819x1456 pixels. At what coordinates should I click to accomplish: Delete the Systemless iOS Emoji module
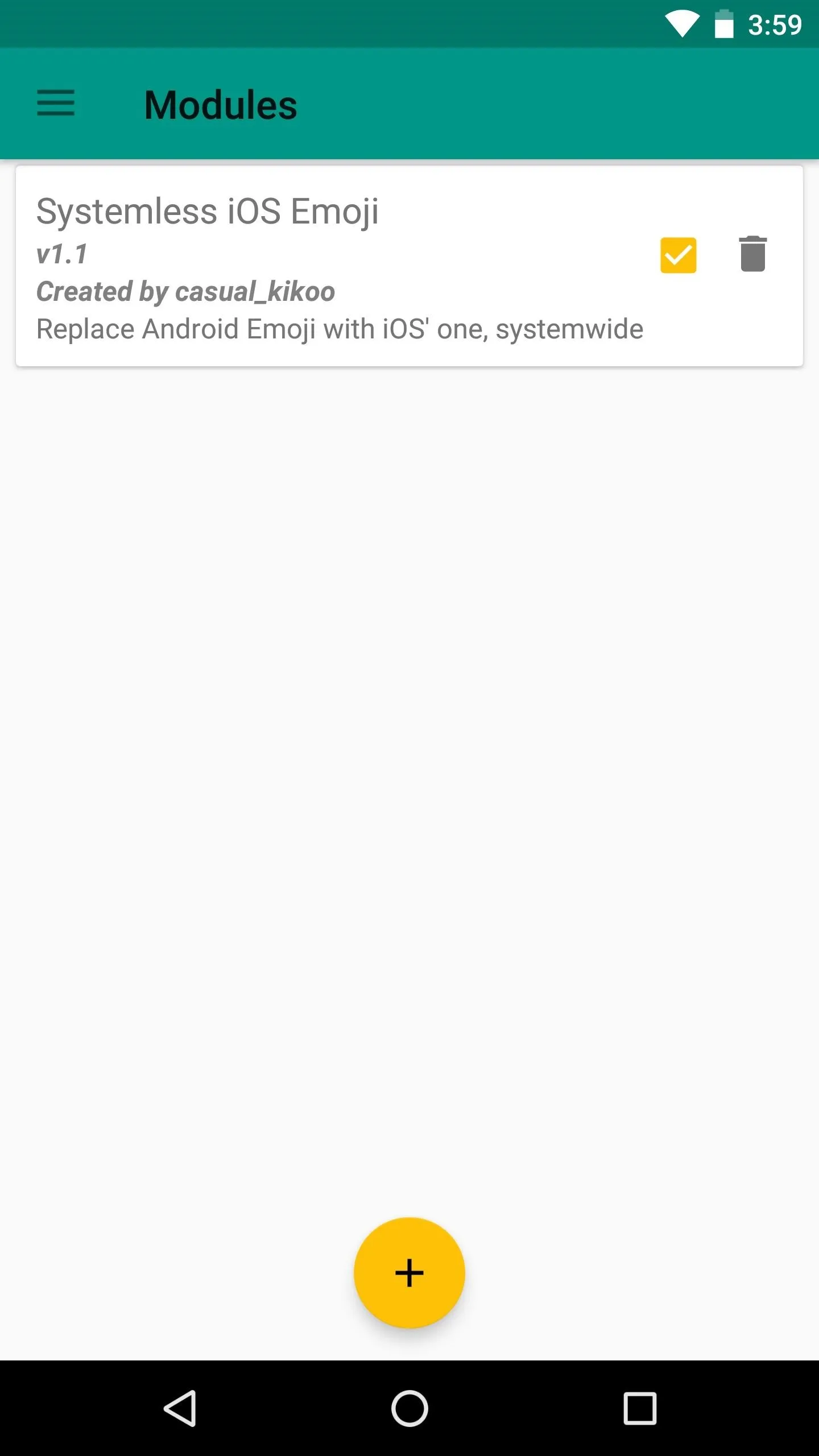(x=753, y=254)
